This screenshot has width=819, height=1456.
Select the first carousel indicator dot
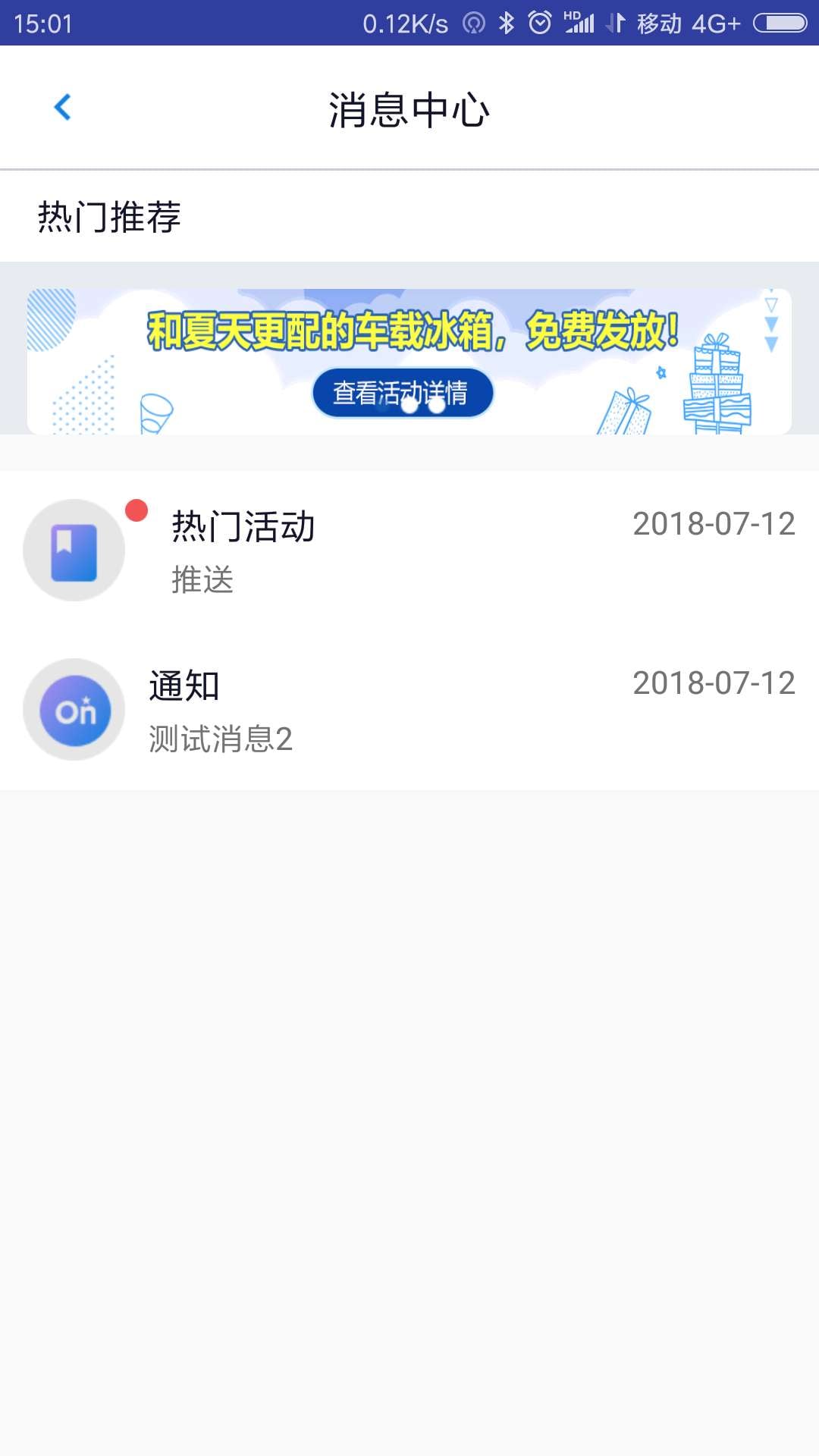point(408,407)
